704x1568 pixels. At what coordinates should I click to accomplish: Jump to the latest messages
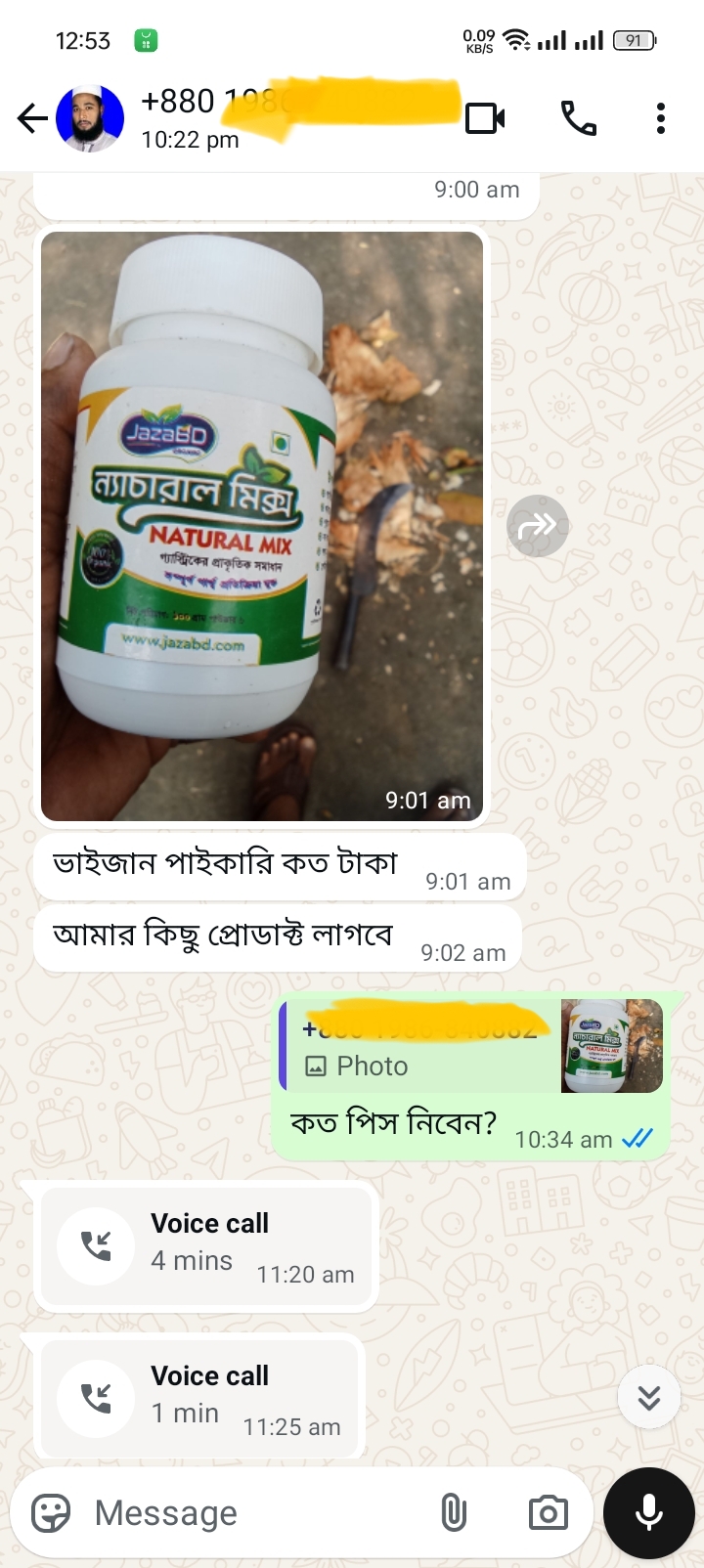click(x=649, y=1398)
